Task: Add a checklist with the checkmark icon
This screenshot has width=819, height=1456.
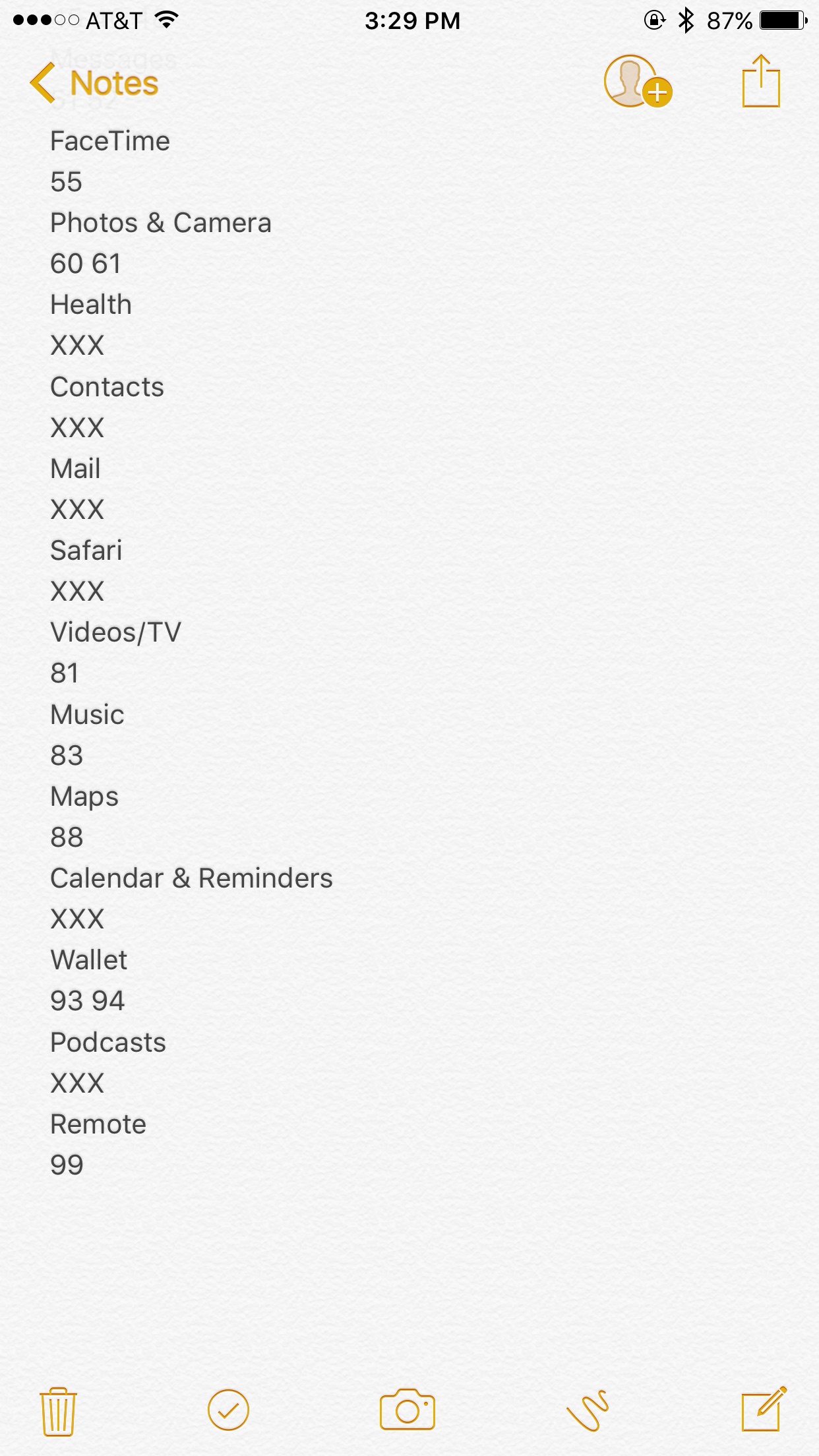Action: (x=228, y=1410)
